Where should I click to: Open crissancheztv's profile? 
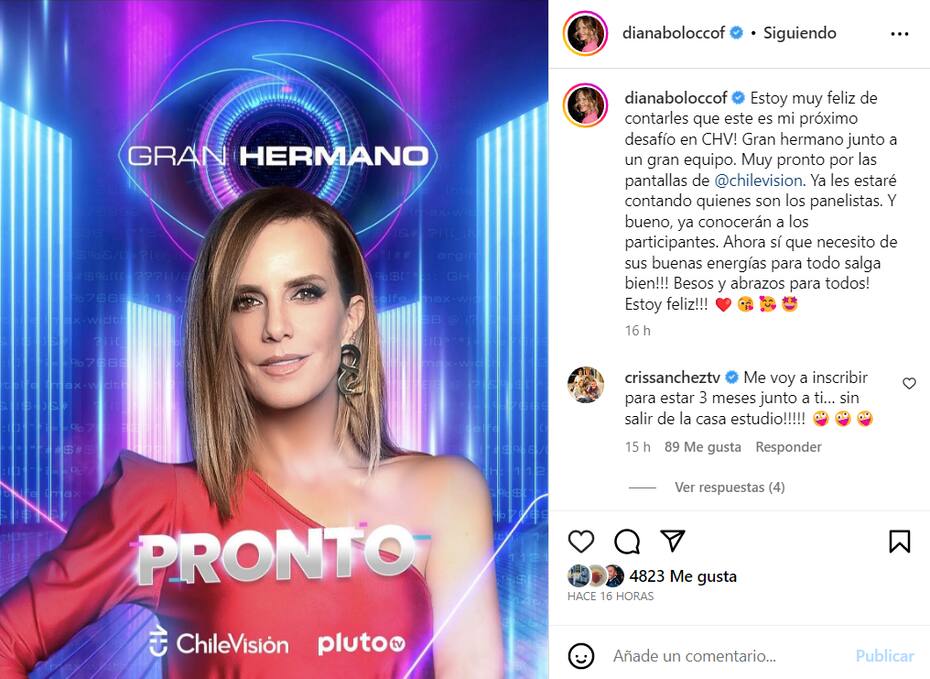(x=673, y=377)
